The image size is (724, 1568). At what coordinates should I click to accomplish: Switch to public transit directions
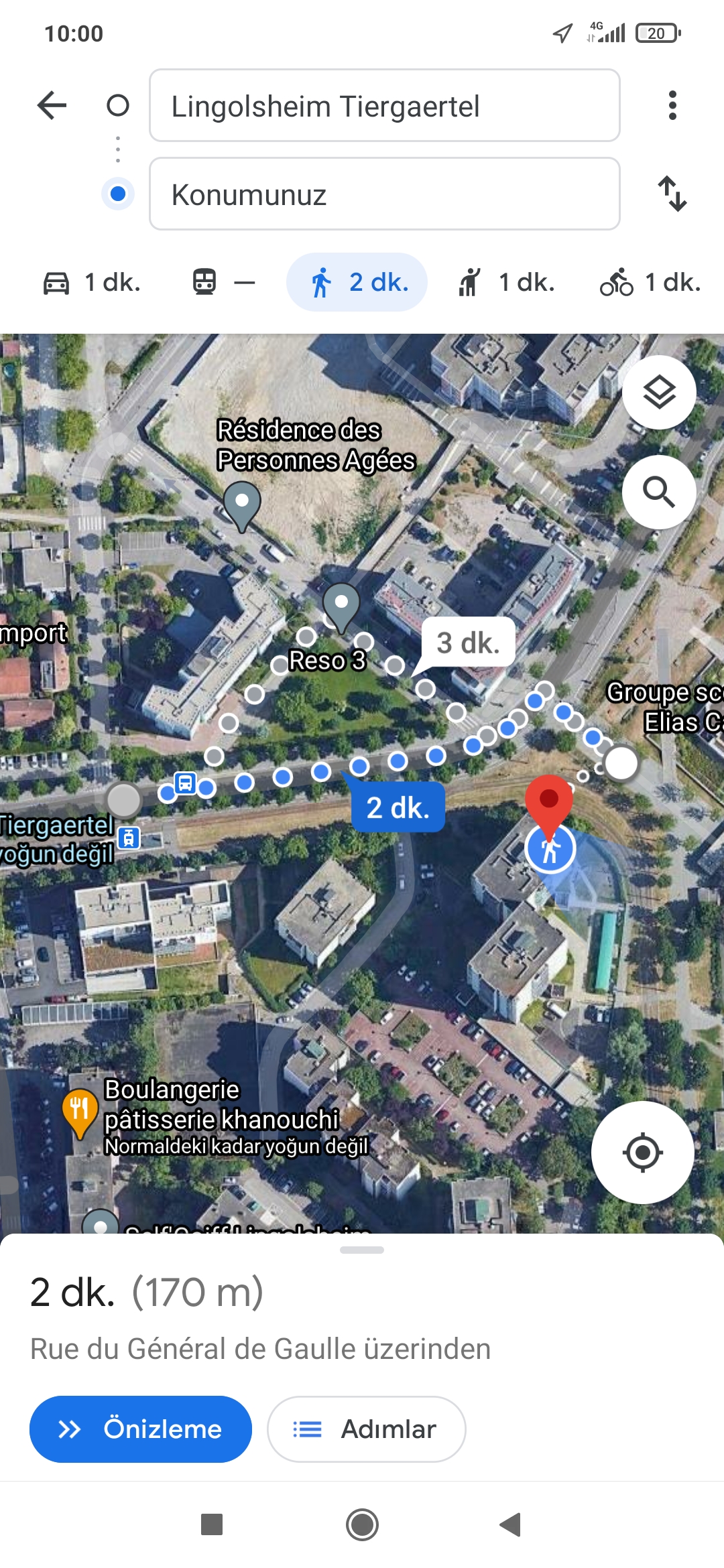click(x=223, y=283)
